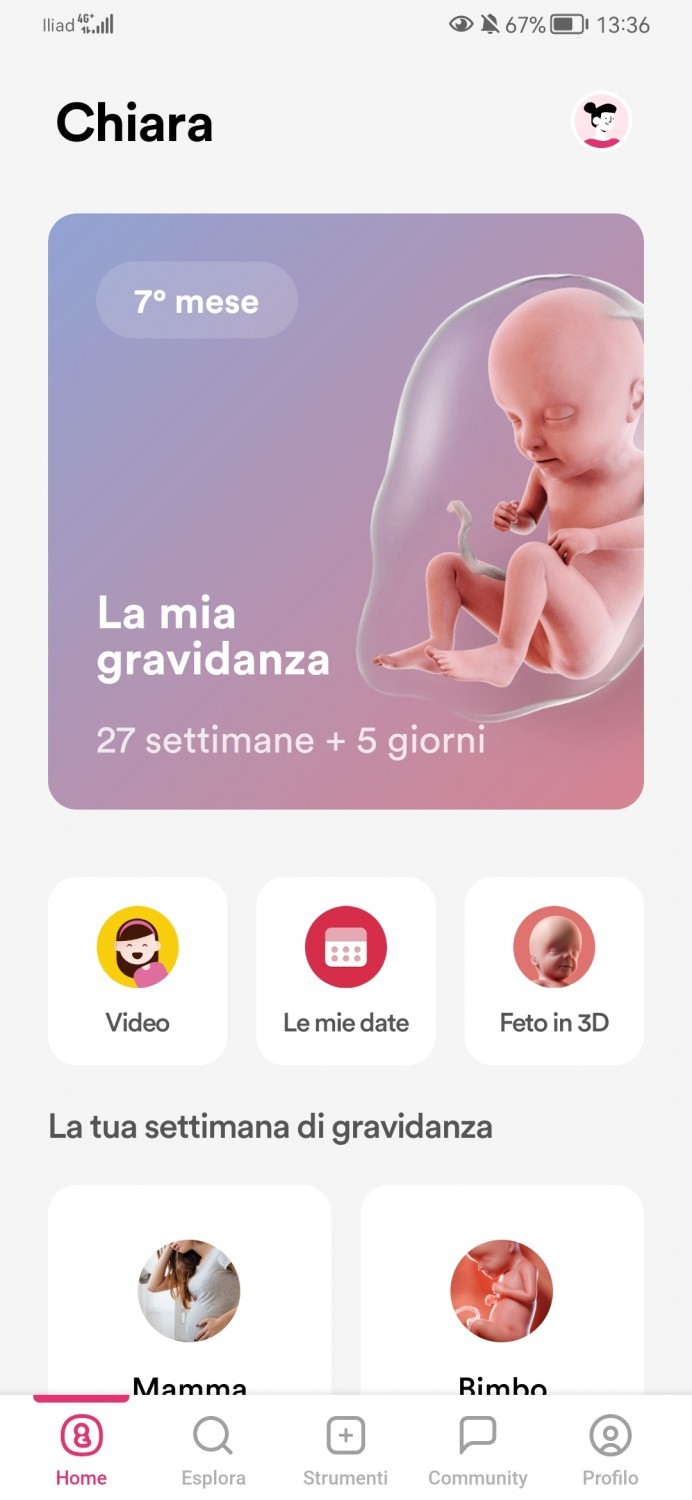The image size is (692, 1500).
Task: Open Le mie date
Action: 346,970
